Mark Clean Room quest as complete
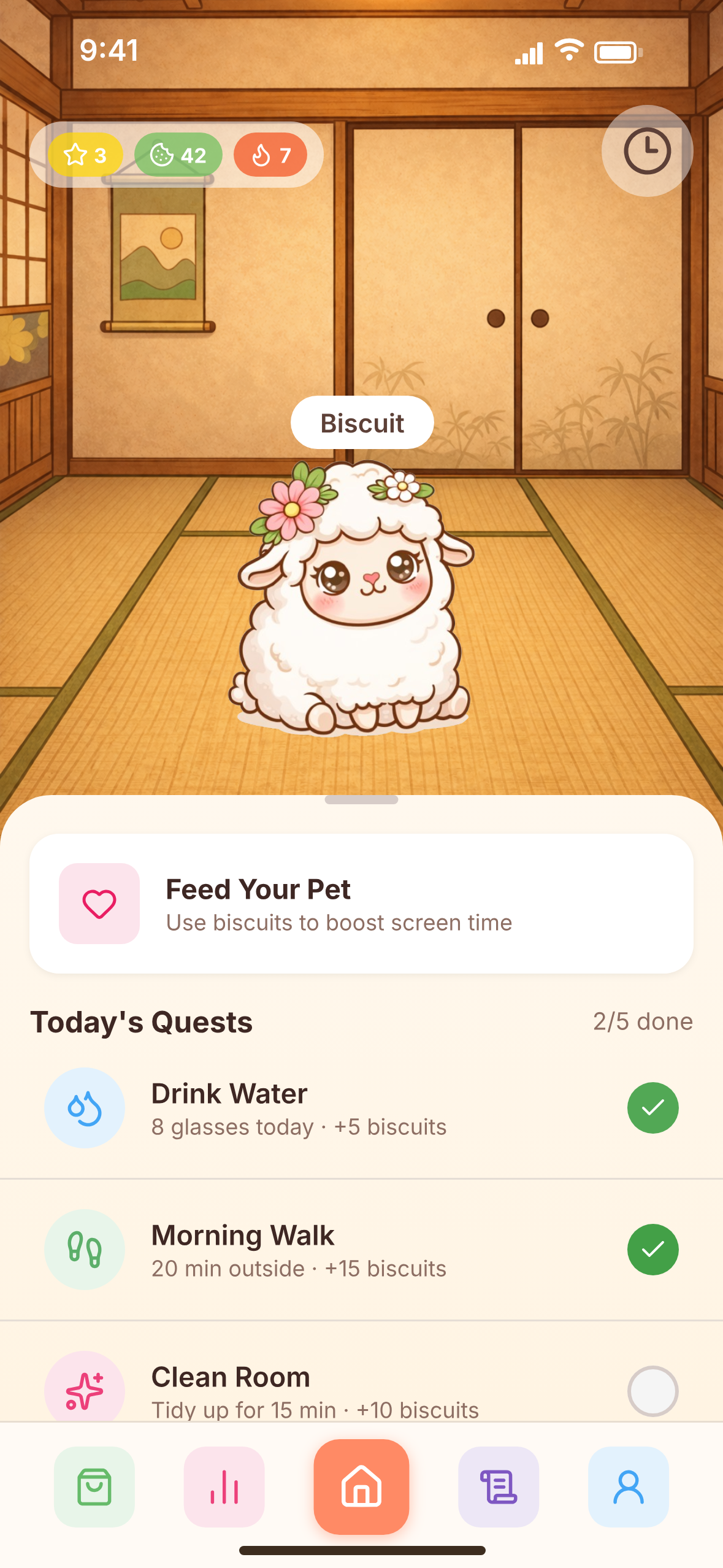The image size is (723, 1568). [652, 1389]
